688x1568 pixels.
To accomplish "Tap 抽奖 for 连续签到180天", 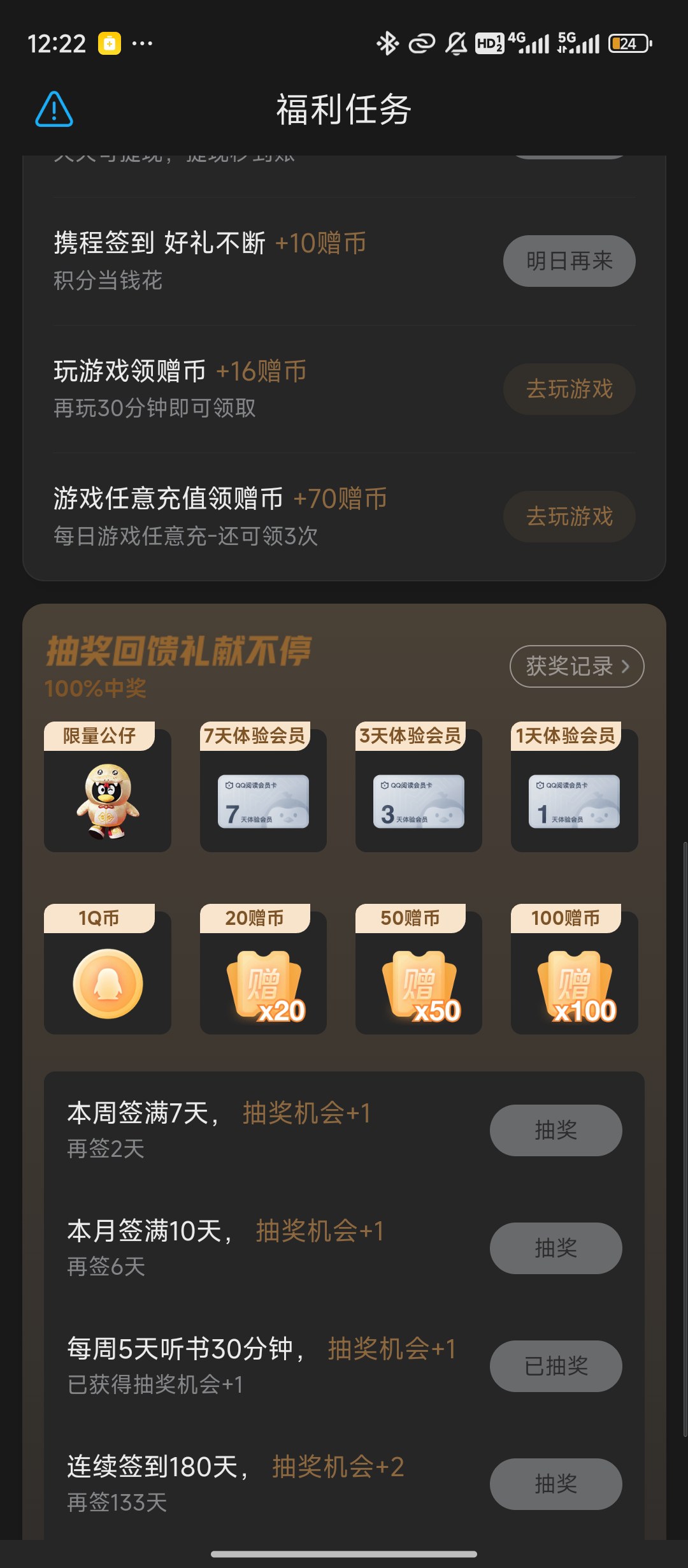I will (x=555, y=1484).
